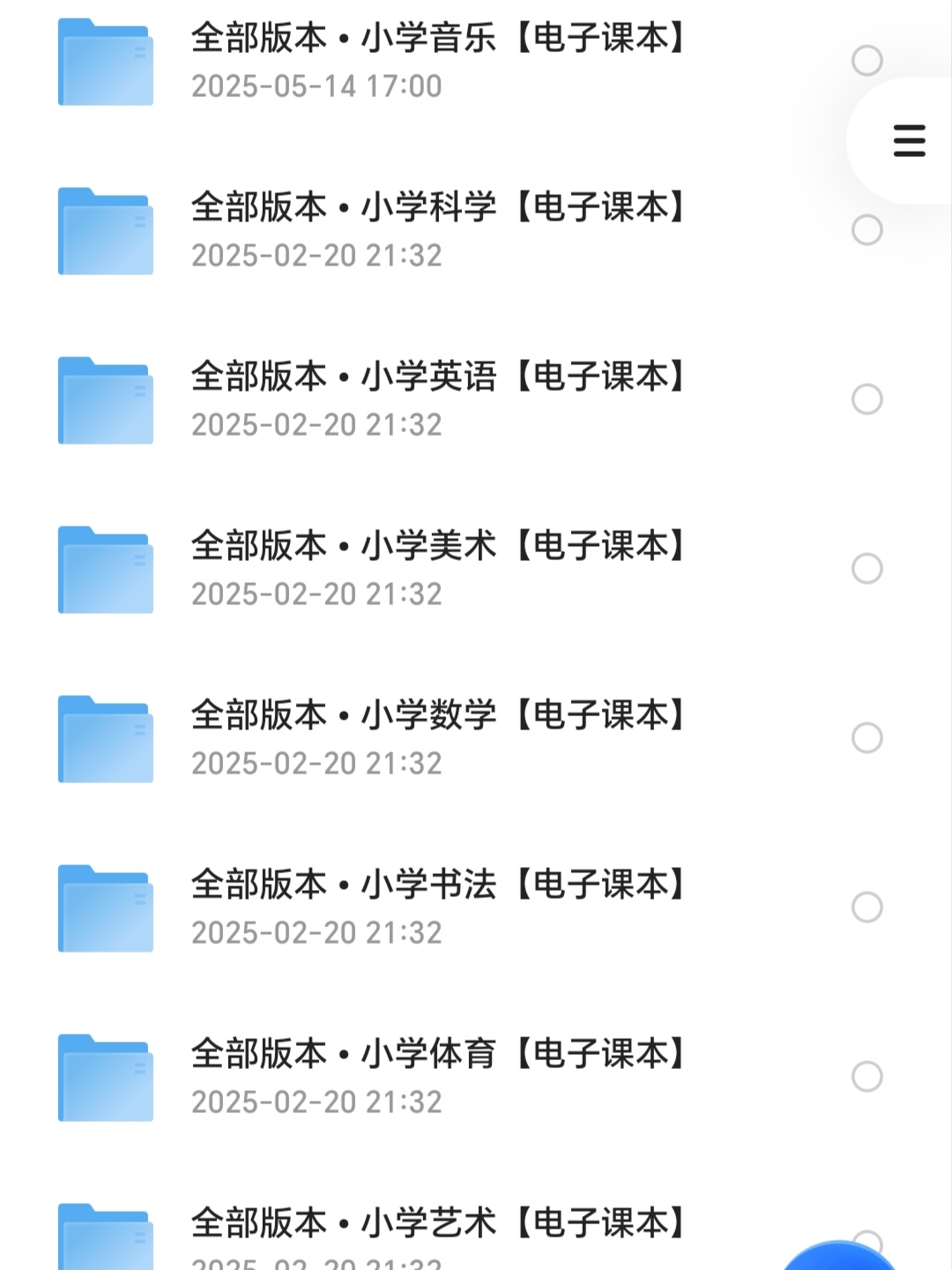Select the 小学科学 folder checkbox
The image size is (952, 1270).
(x=866, y=230)
